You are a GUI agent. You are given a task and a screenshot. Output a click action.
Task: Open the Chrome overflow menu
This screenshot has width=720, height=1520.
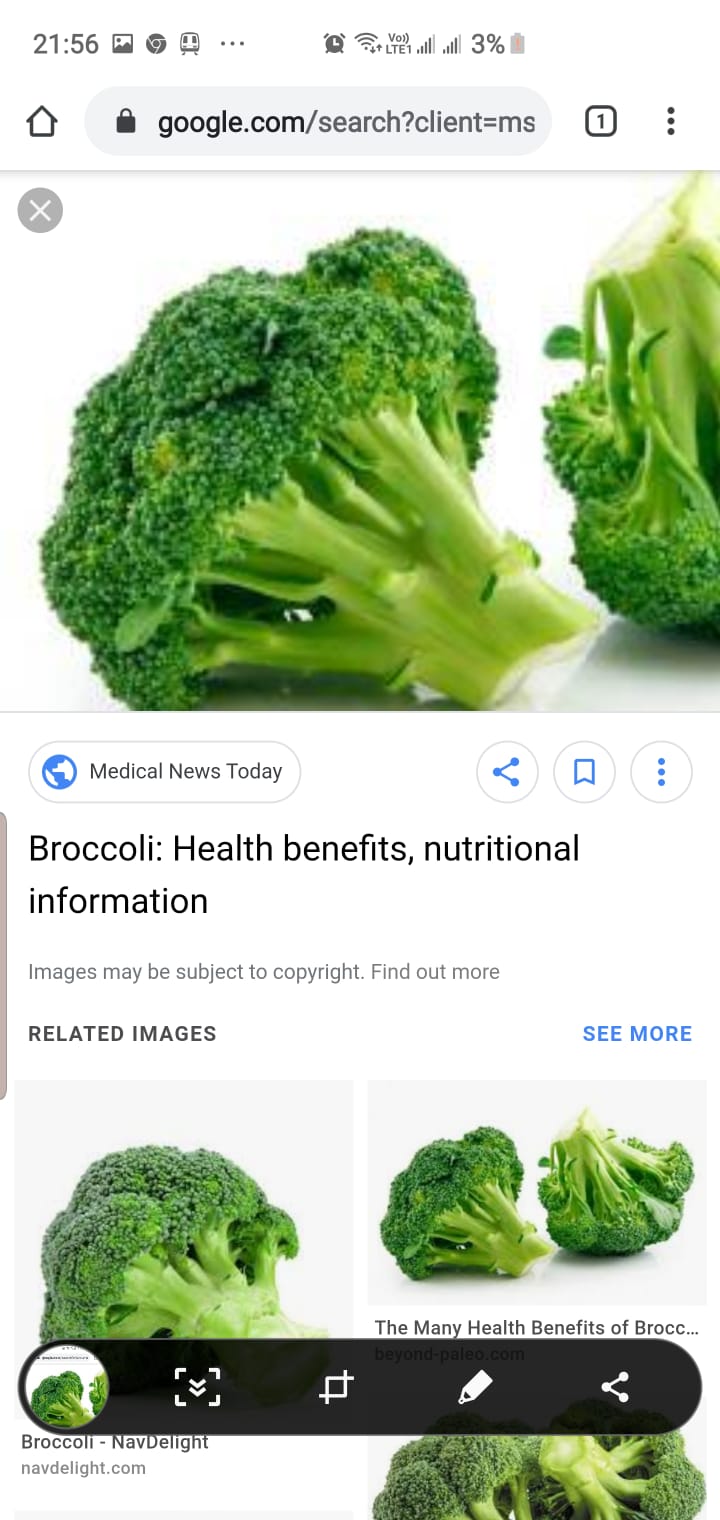(670, 122)
